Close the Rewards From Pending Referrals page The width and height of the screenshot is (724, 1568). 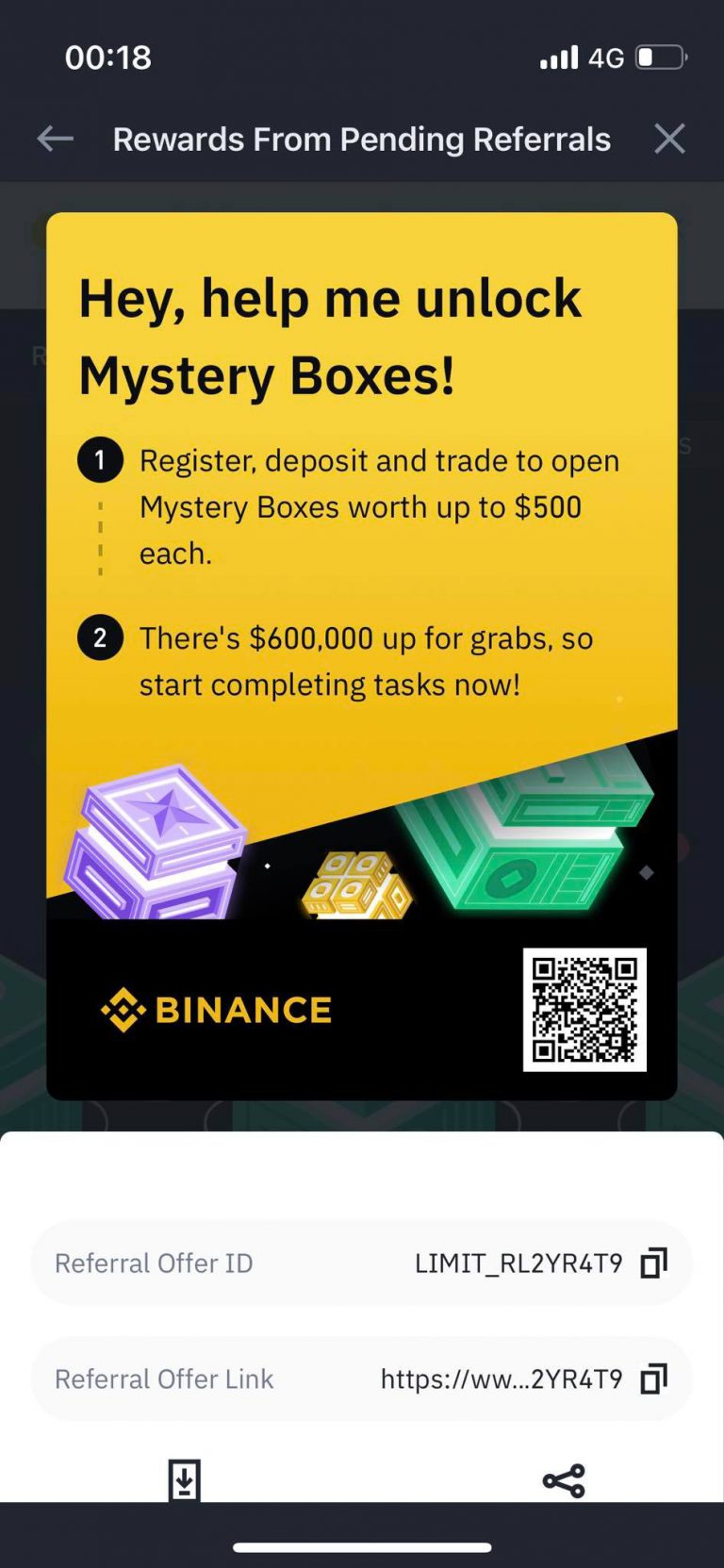coord(669,140)
